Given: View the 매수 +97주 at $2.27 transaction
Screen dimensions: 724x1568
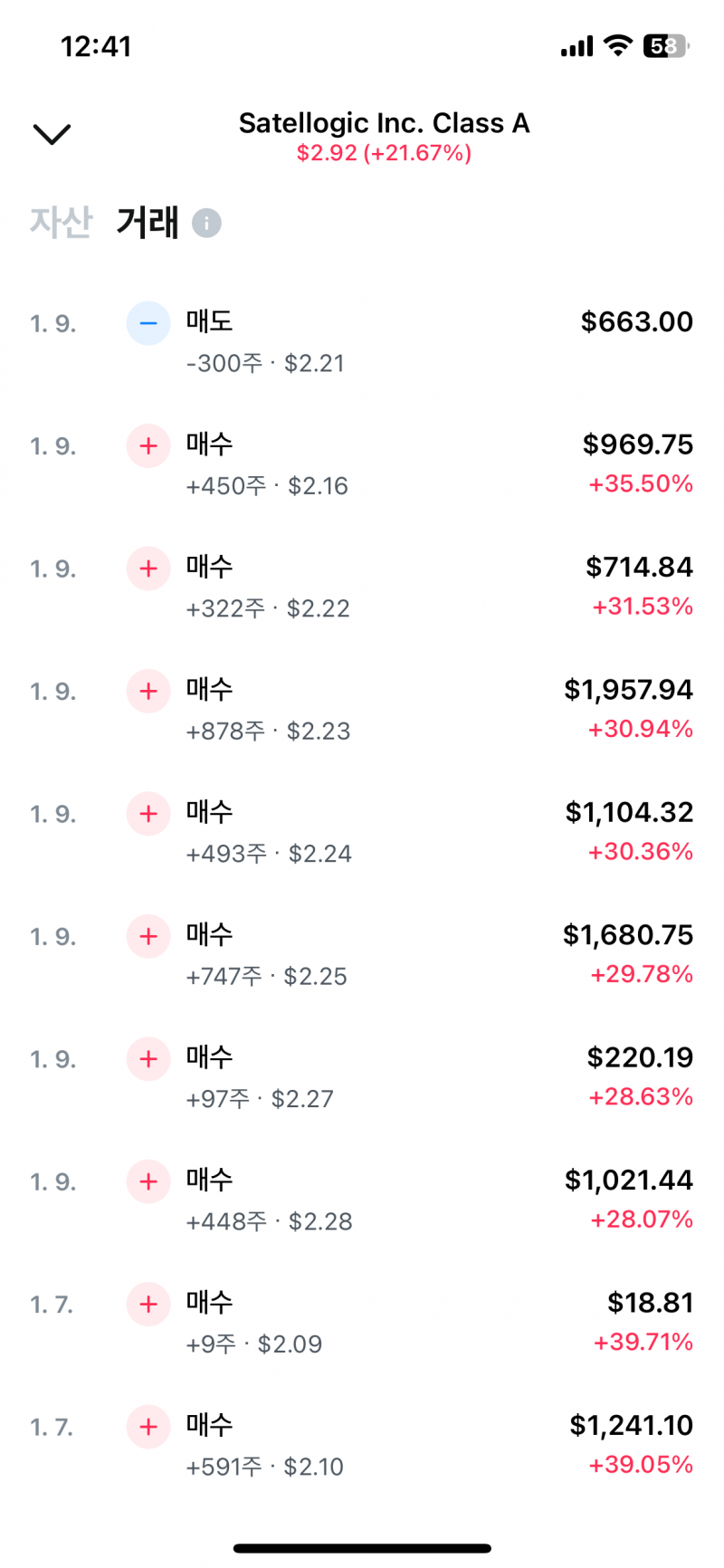Looking at the screenshot, I should 362,1077.
